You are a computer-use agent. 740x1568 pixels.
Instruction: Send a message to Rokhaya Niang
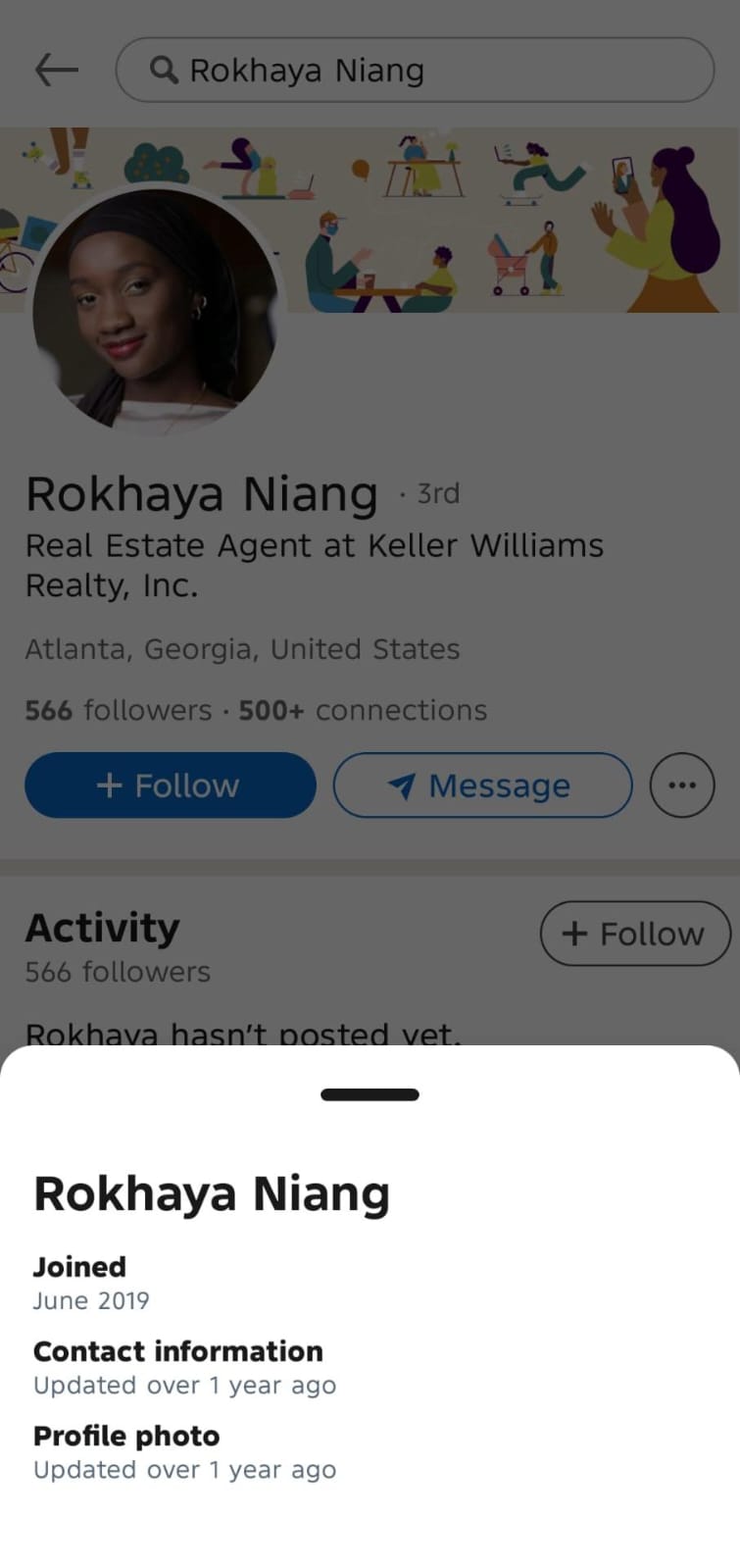[482, 785]
